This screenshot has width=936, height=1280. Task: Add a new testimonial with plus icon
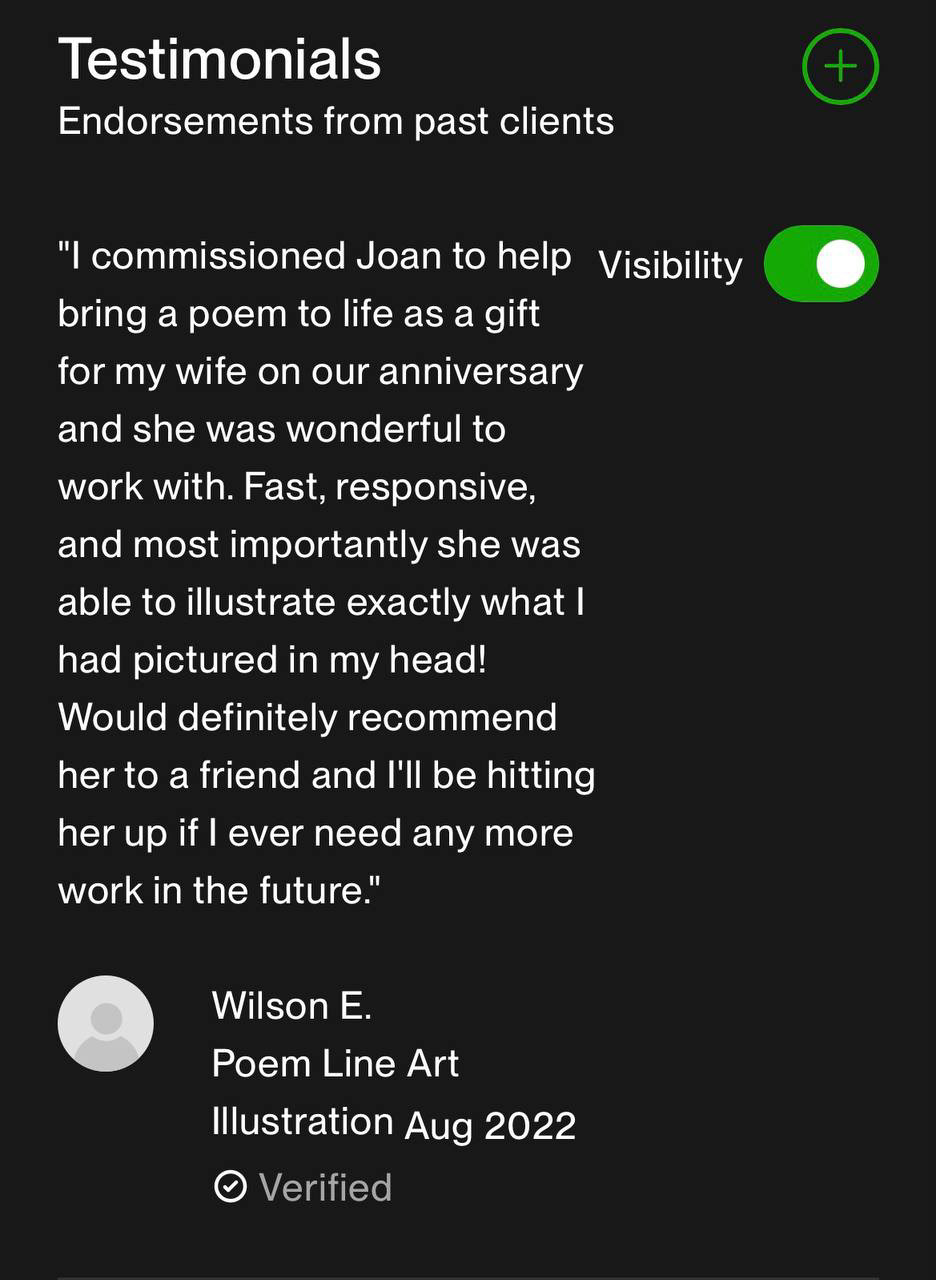[840, 67]
